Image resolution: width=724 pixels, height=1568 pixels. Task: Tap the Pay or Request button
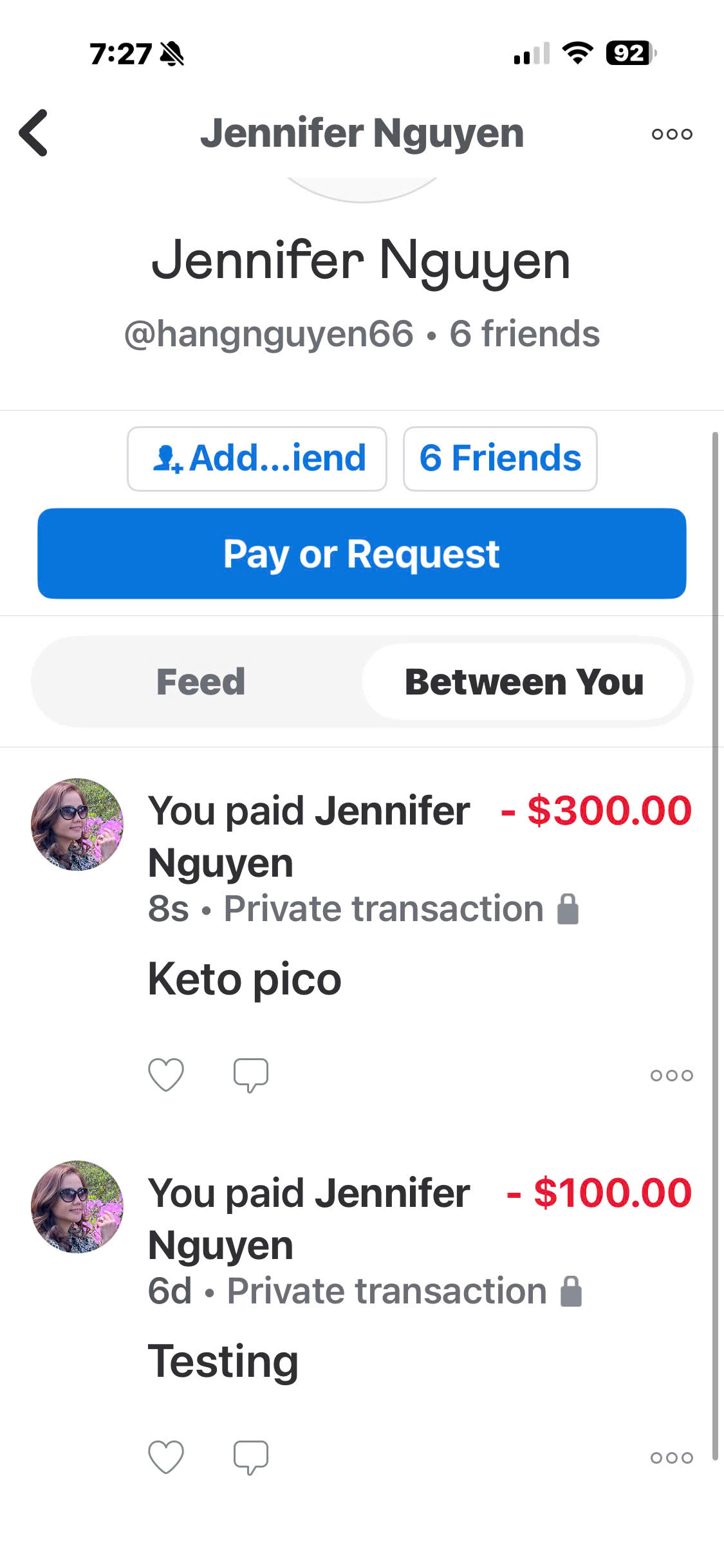click(362, 554)
